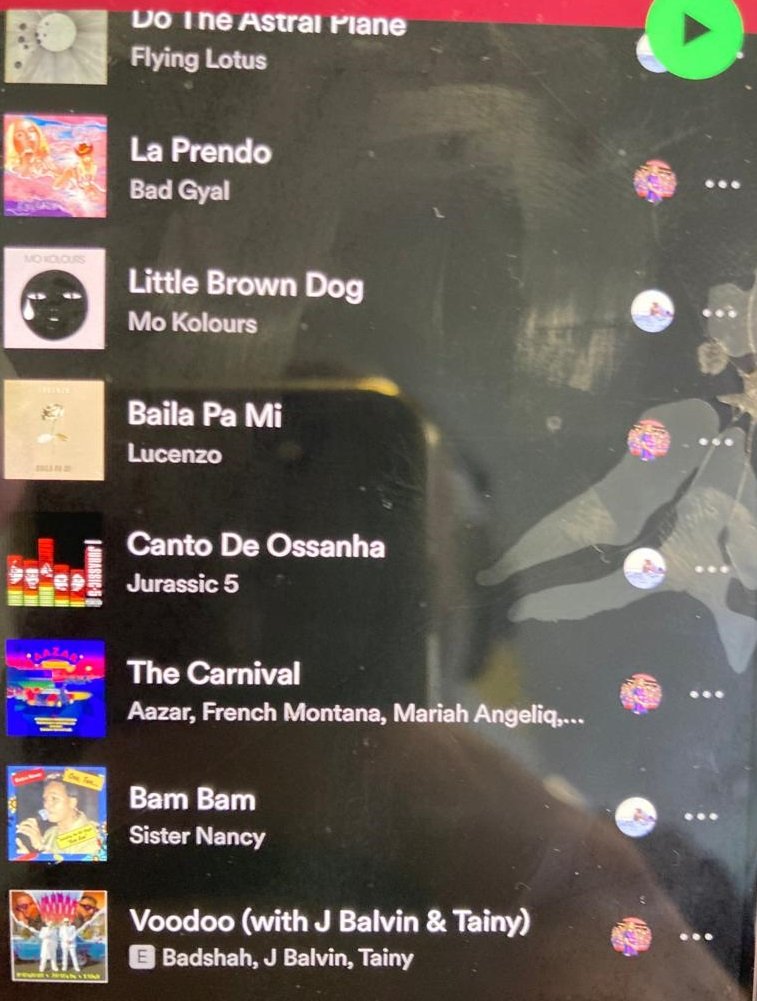Open more options for Baila Pa Mi
This screenshot has width=757, height=1001.
tap(715, 441)
